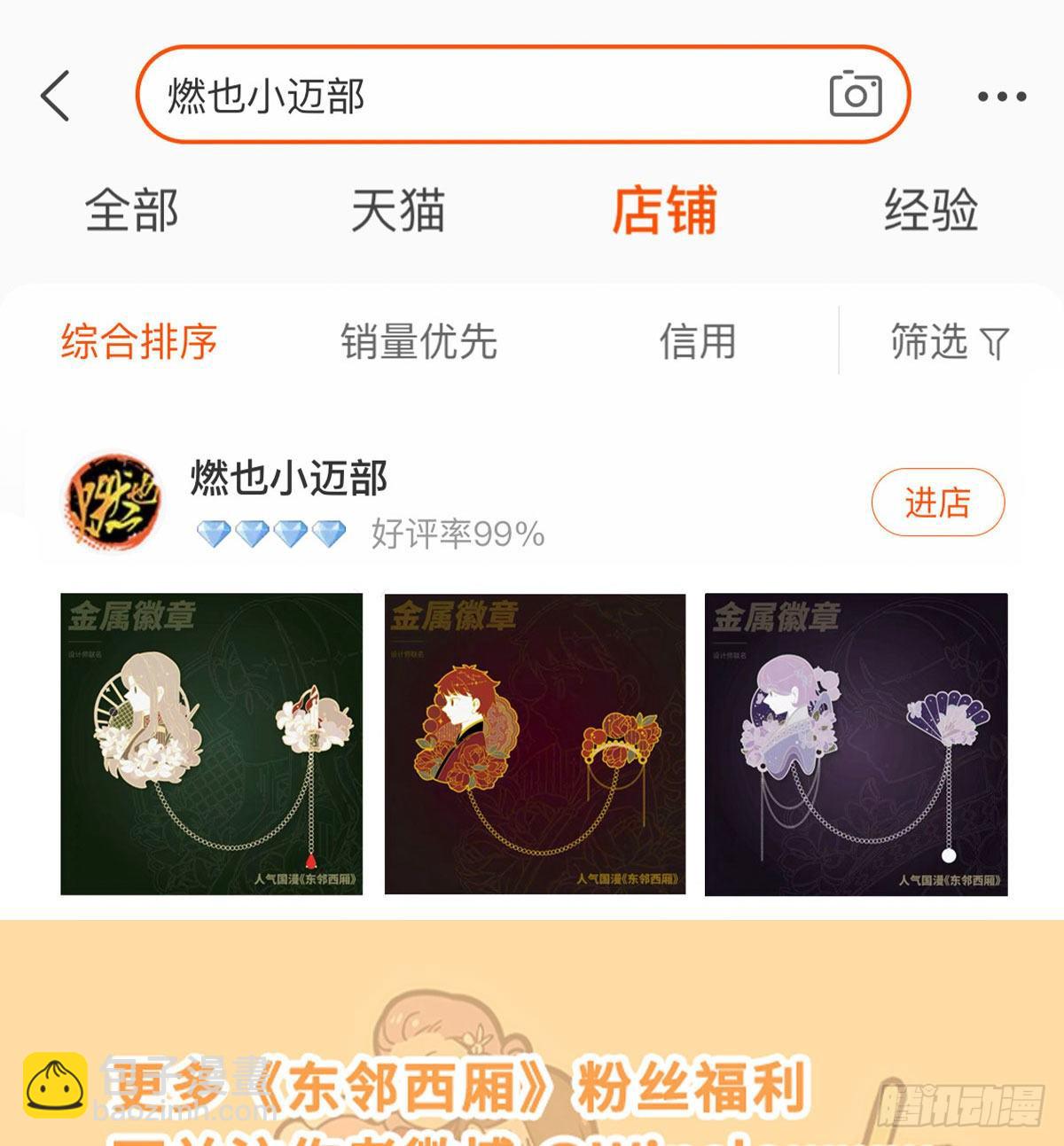The image size is (1064, 1146).
Task: Enable the 信用 sort option
Action: click(700, 340)
